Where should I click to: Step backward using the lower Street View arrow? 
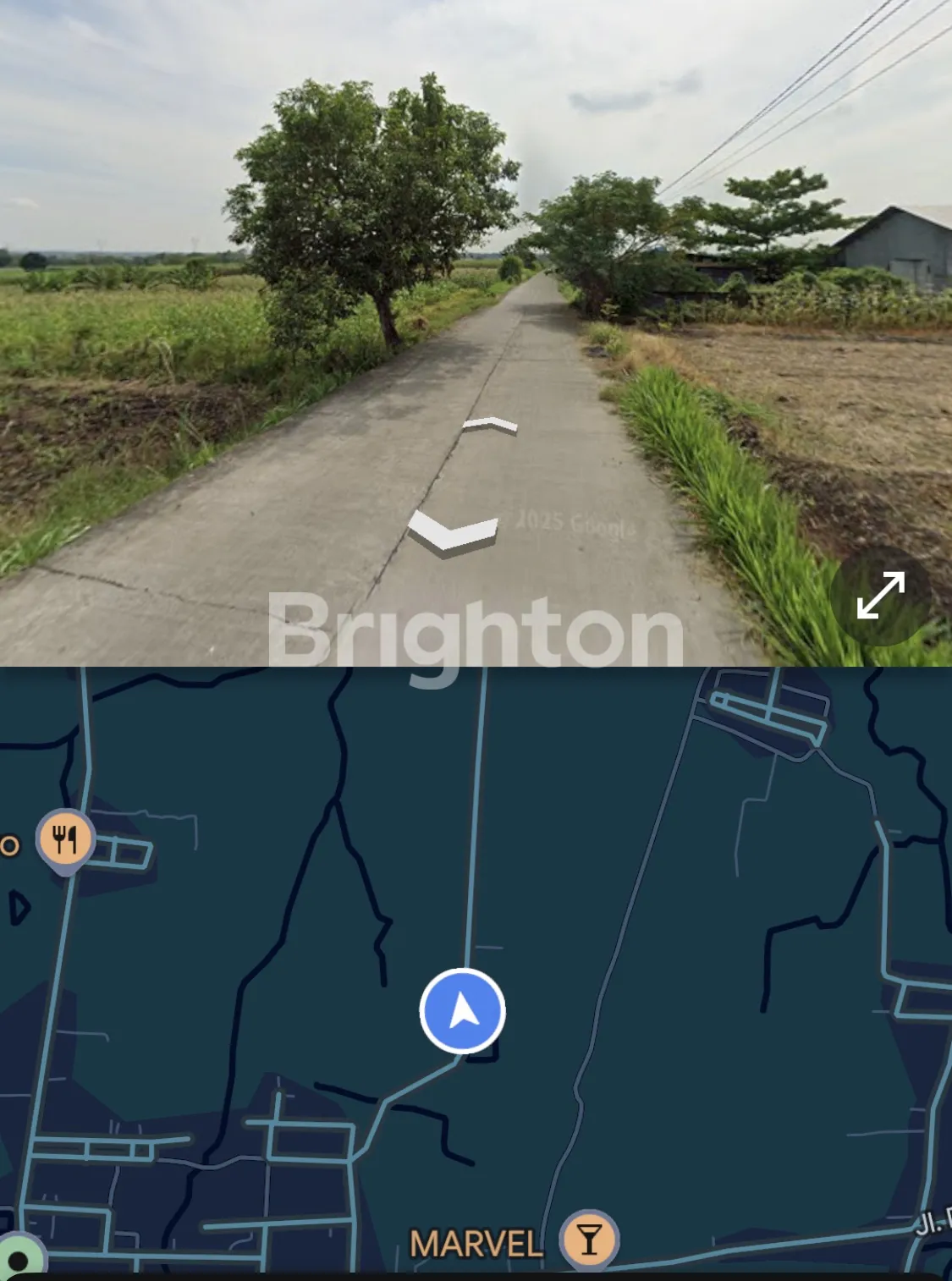(453, 535)
